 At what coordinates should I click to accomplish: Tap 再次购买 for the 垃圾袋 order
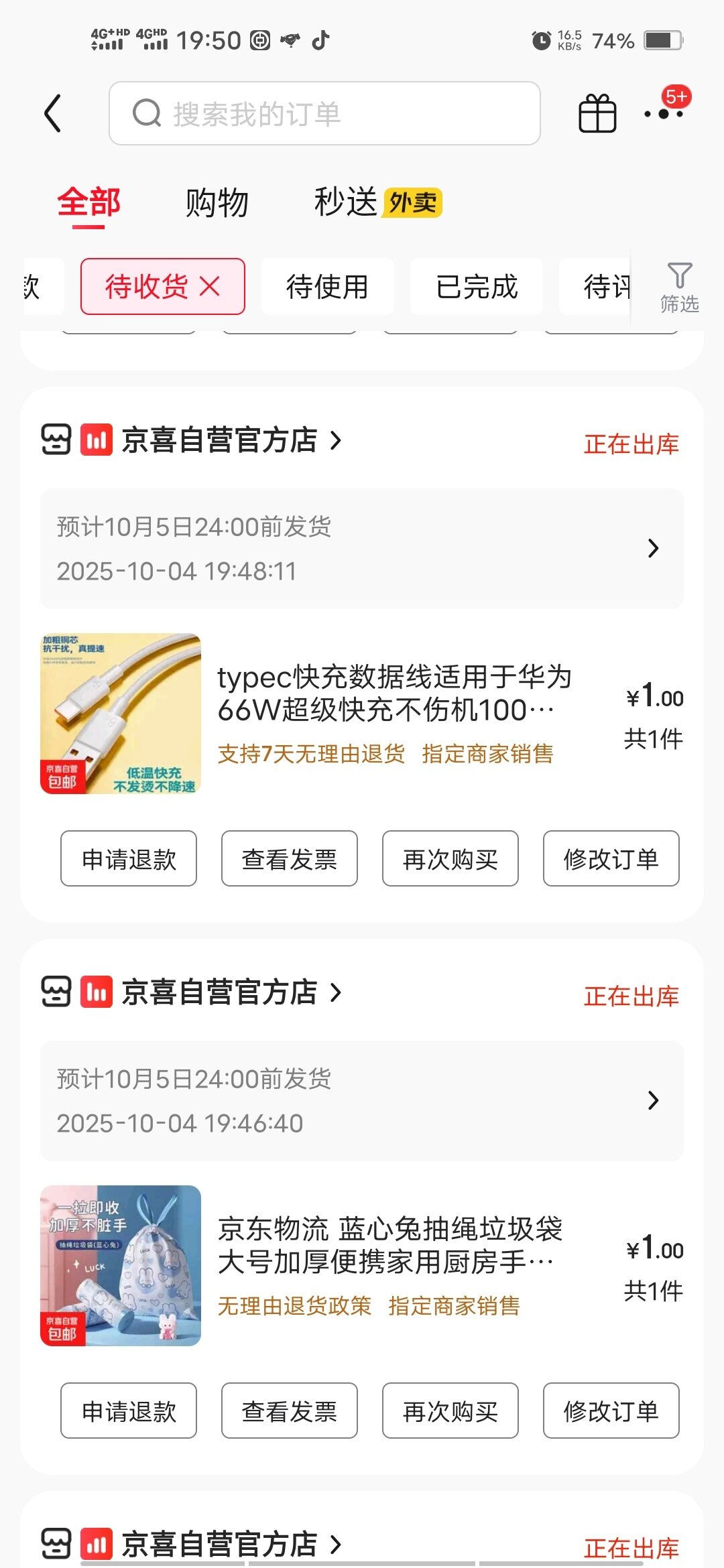pos(450,1411)
